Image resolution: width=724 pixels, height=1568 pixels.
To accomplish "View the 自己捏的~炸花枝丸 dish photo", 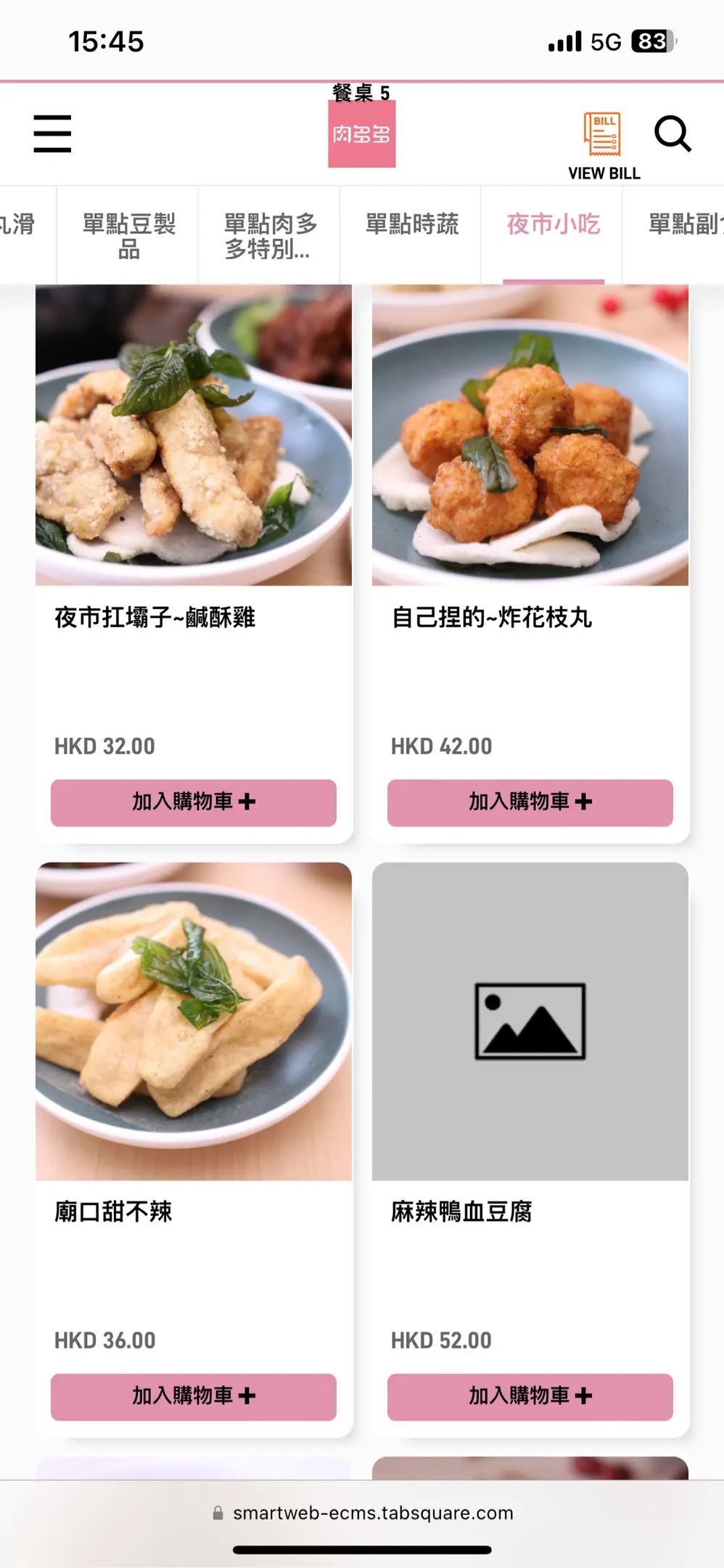I will coord(530,436).
